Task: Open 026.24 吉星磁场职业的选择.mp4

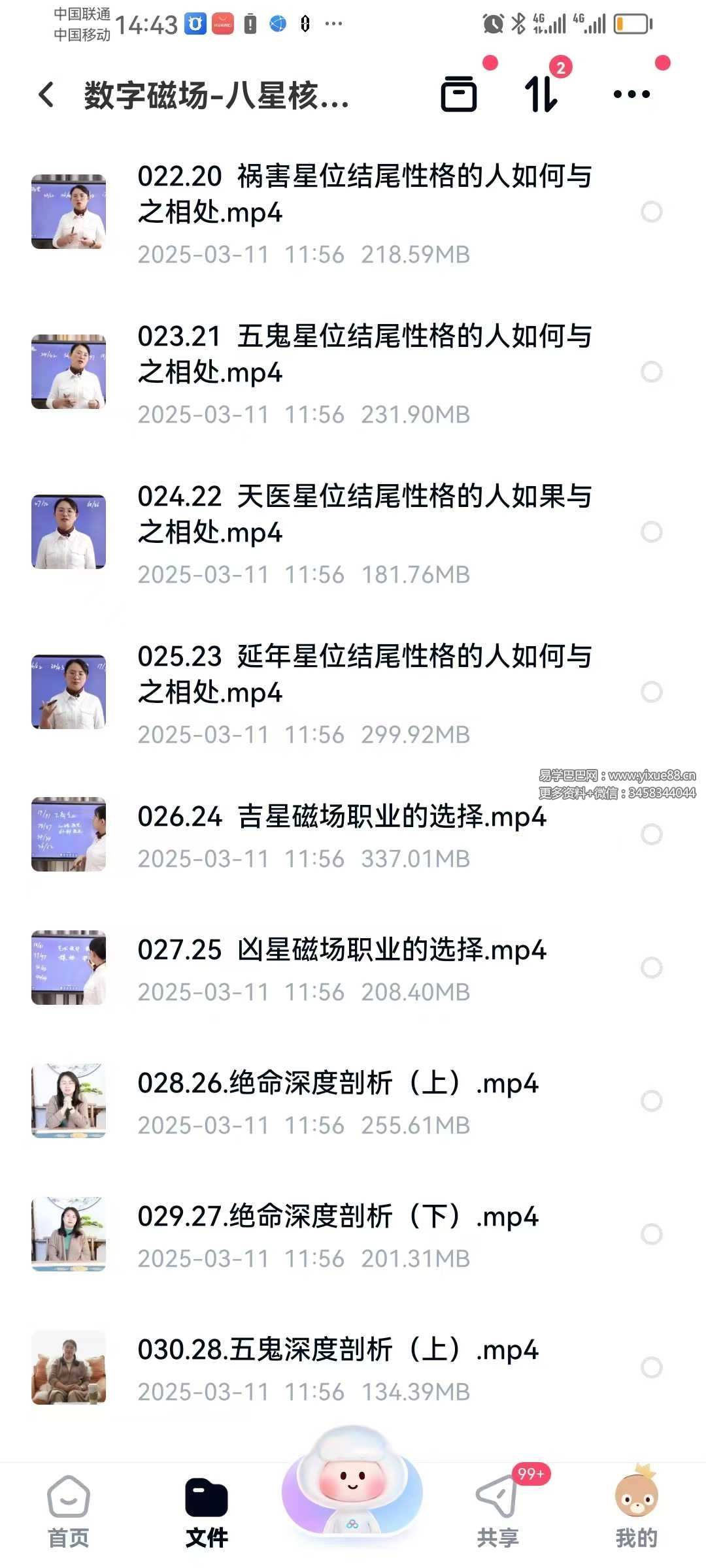Action: pos(341,817)
